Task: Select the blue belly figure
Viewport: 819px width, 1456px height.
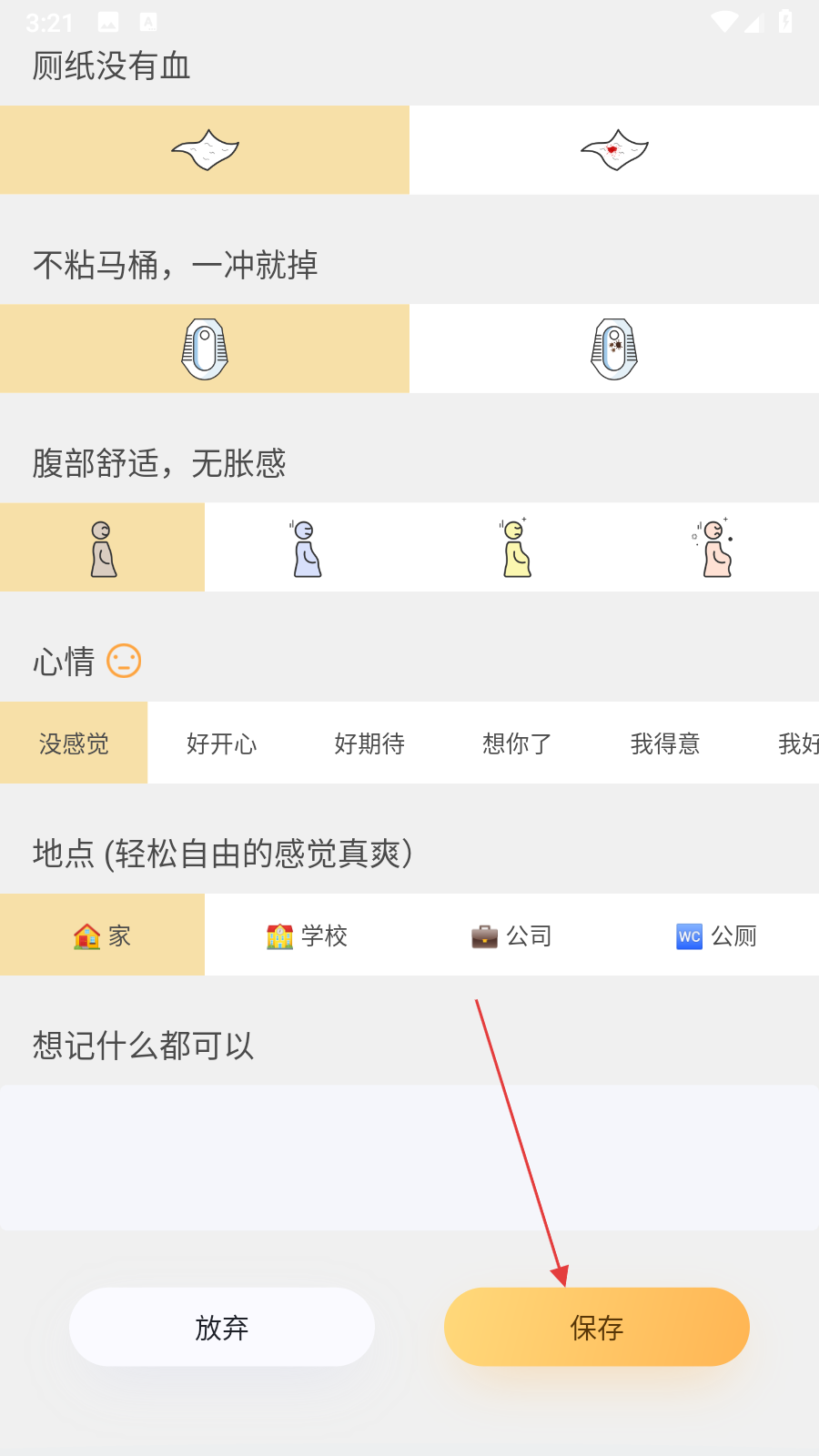Action: tap(307, 548)
